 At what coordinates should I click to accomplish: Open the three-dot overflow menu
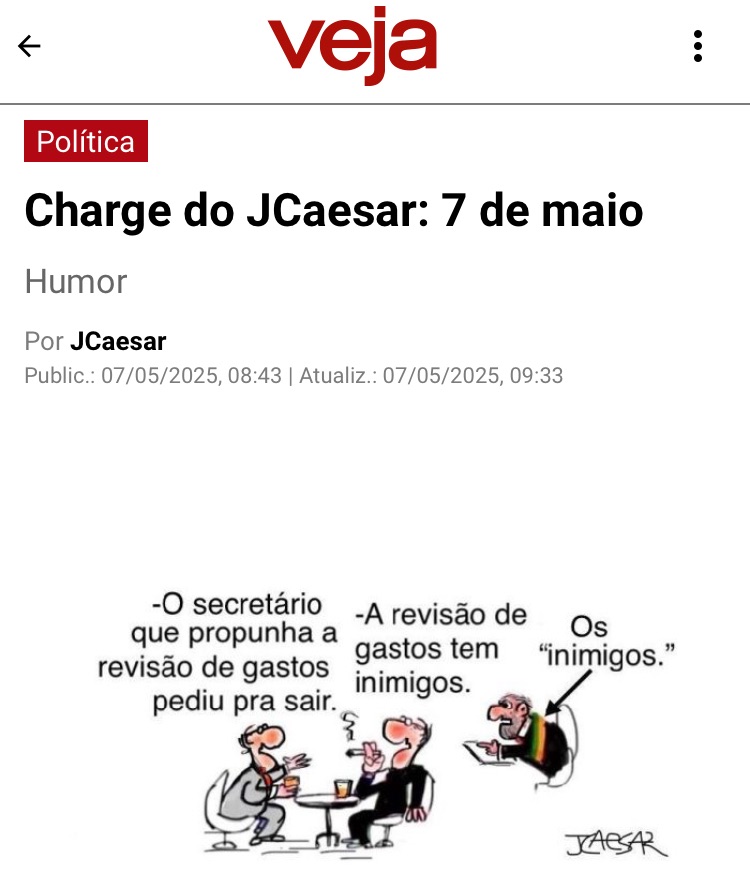click(698, 46)
